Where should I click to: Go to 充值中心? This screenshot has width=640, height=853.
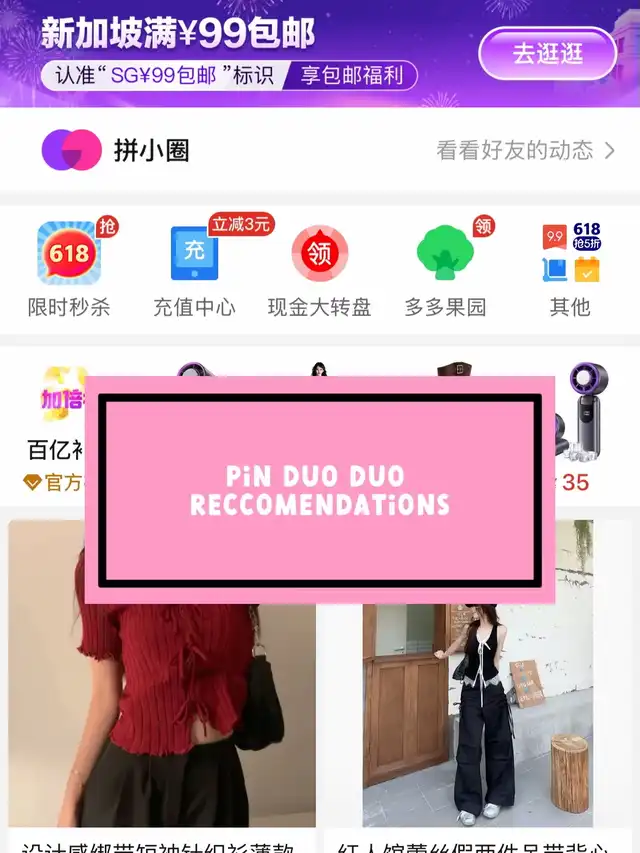195,267
